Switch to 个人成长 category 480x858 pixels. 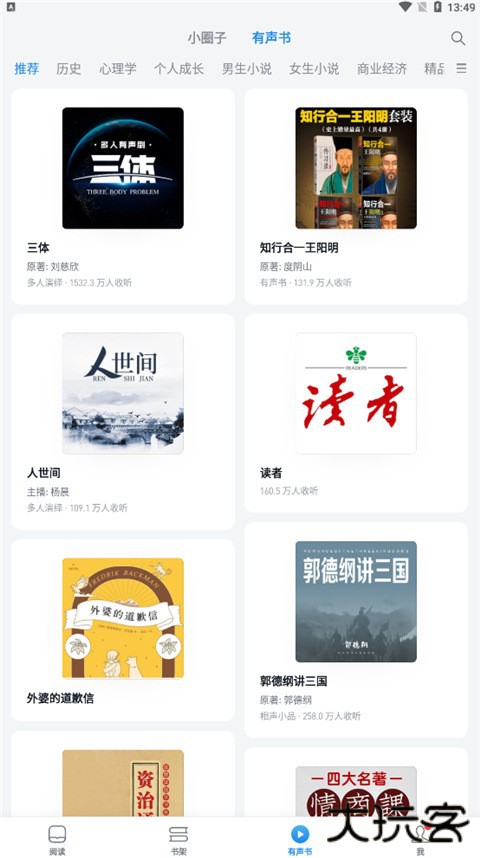pos(179,68)
